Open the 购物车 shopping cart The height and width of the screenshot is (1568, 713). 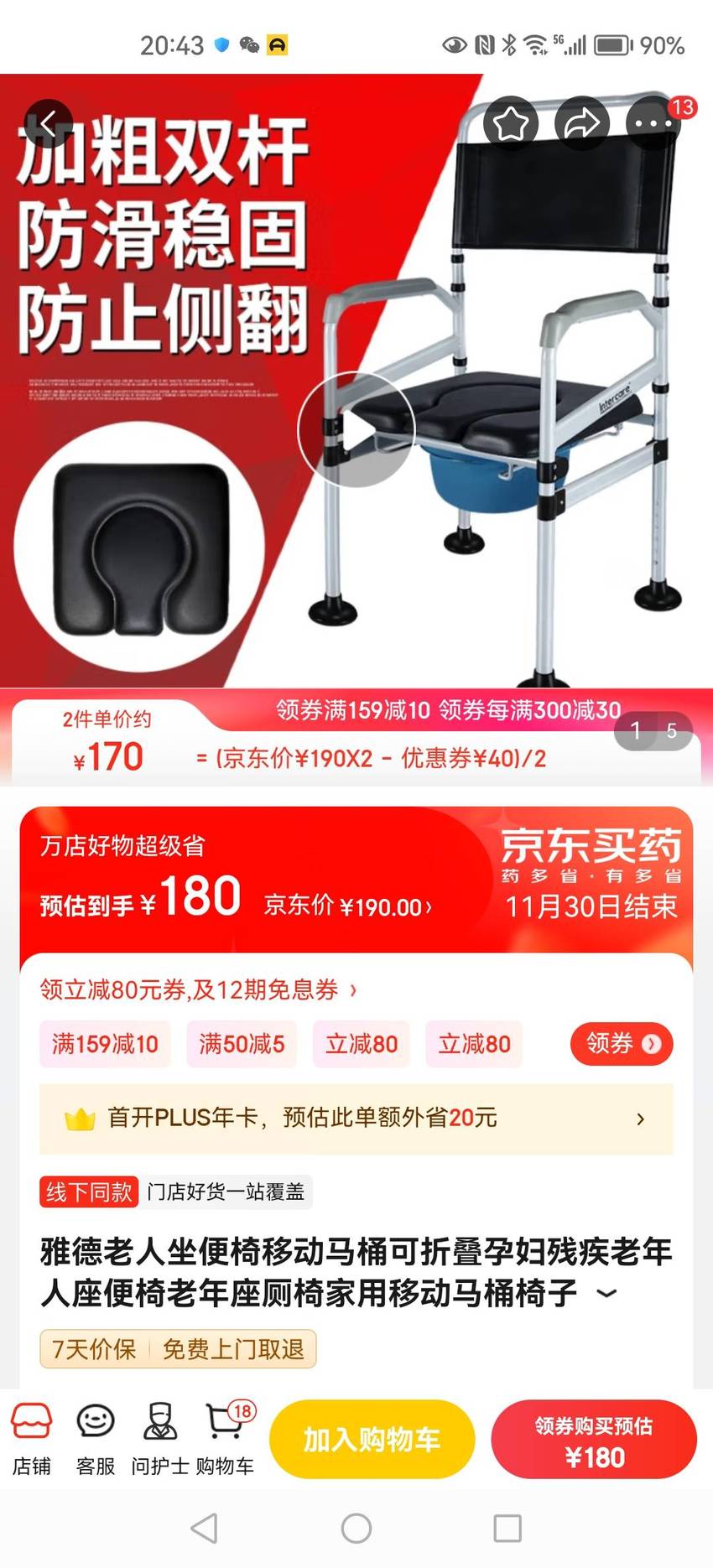[225, 1439]
